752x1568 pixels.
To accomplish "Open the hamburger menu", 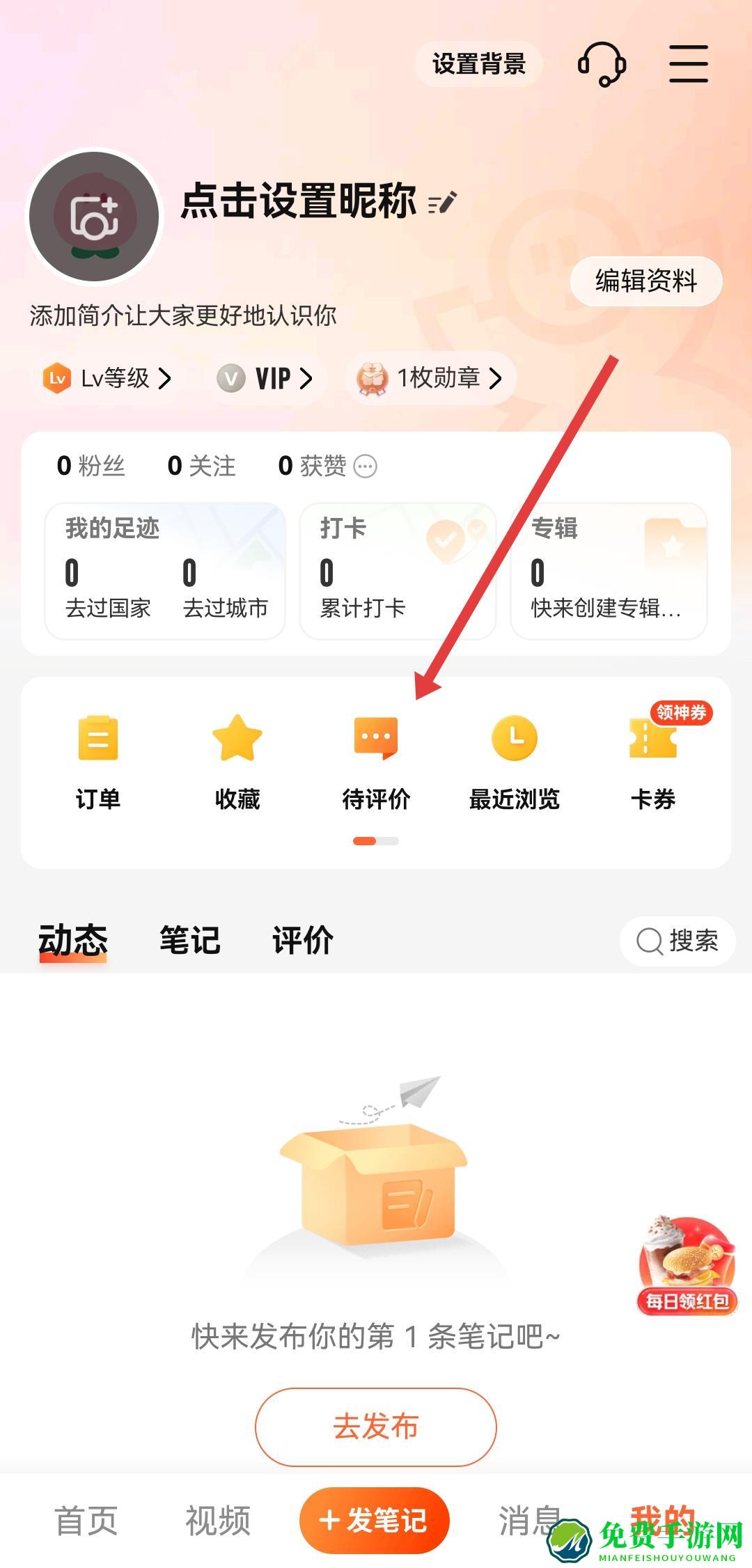I will (x=688, y=64).
